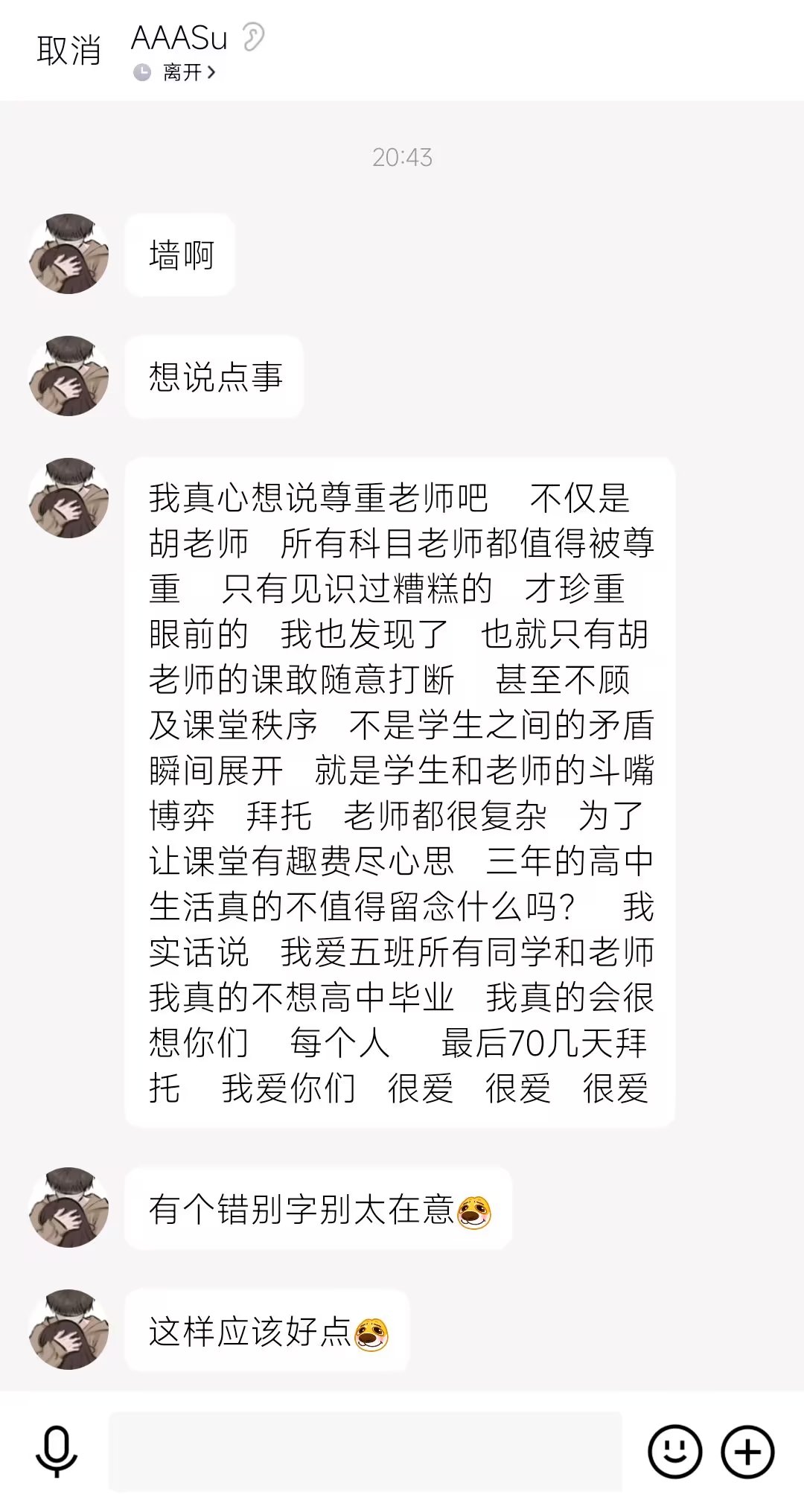Open the plus attachment menu
This screenshot has height=1512, width=804.
click(x=747, y=1451)
